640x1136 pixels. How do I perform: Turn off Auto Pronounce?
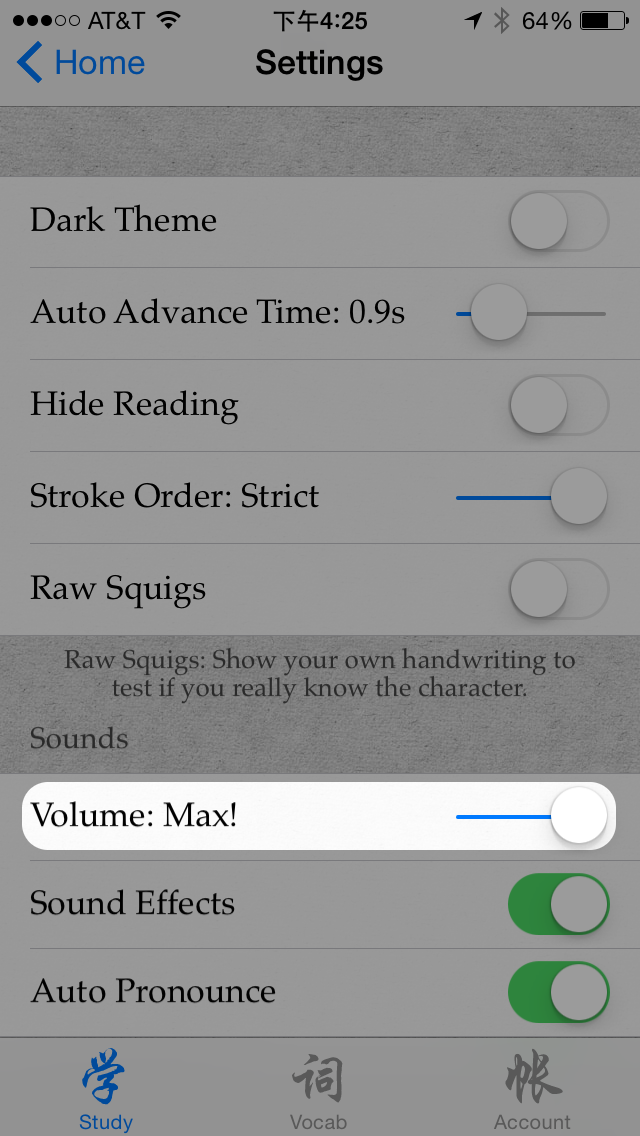click(558, 992)
